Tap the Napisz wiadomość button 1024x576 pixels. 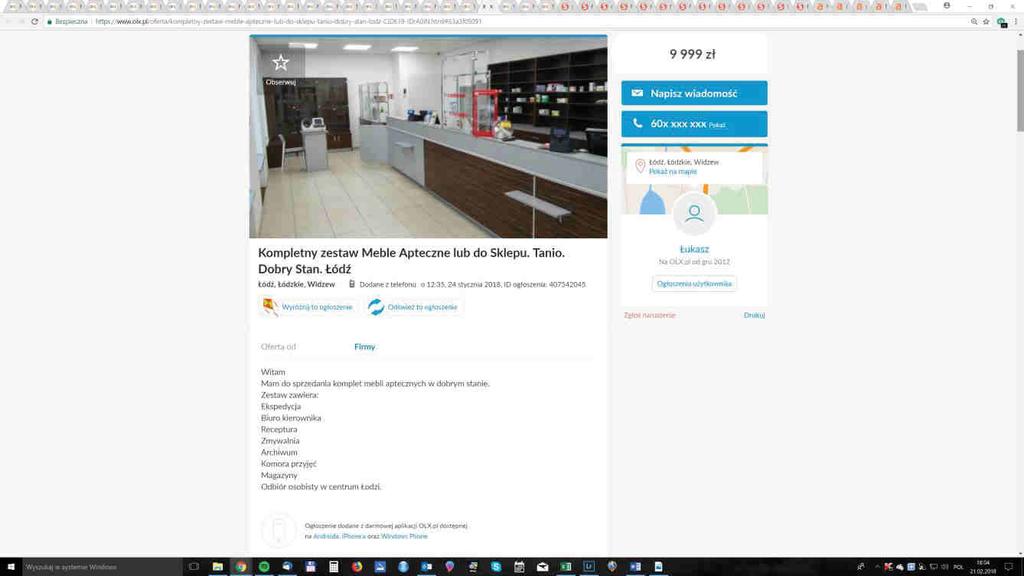pos(694,93)
